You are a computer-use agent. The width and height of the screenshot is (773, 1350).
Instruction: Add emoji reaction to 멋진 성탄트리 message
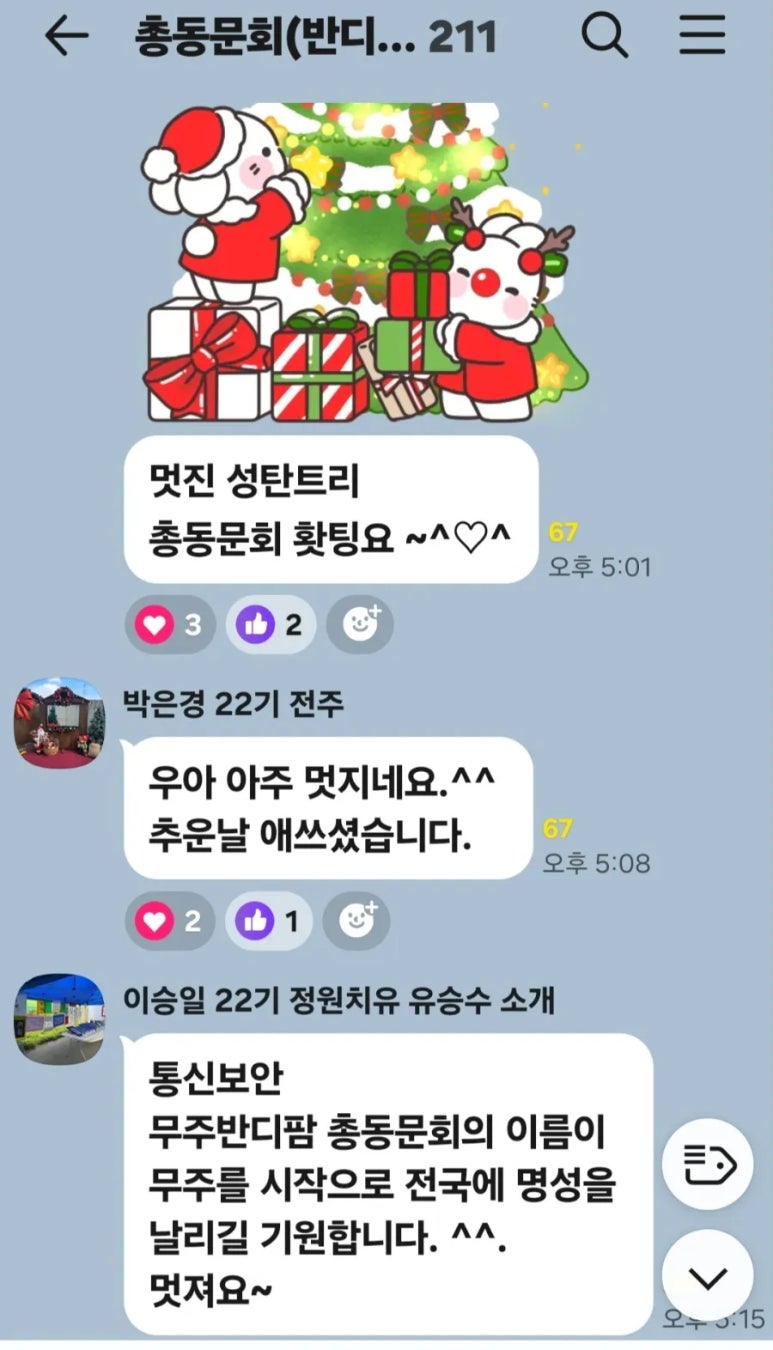pyautogui.click(x=359, y=625)
